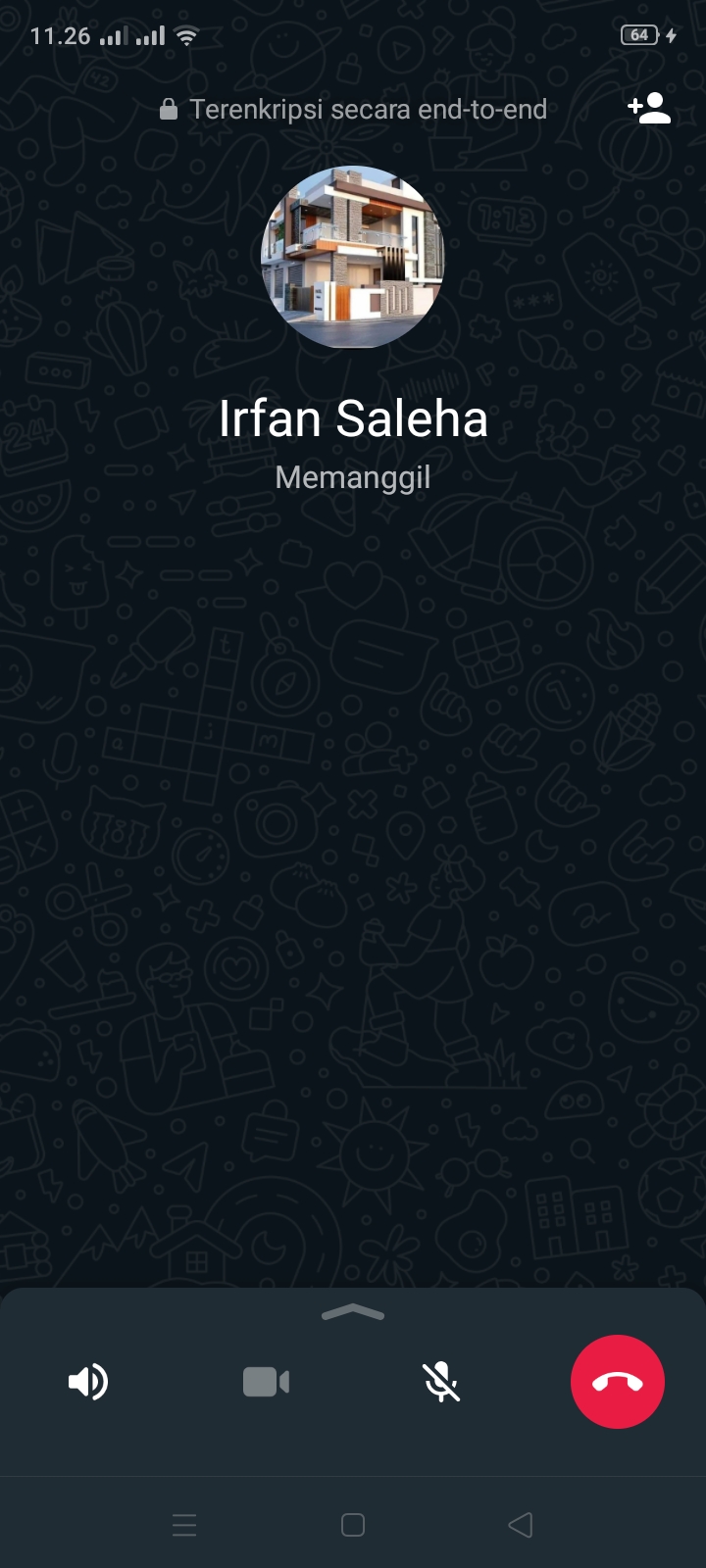Toggle the speakerphone
This screenshot has height=1568, width=706.
(x=88, y=1382)
